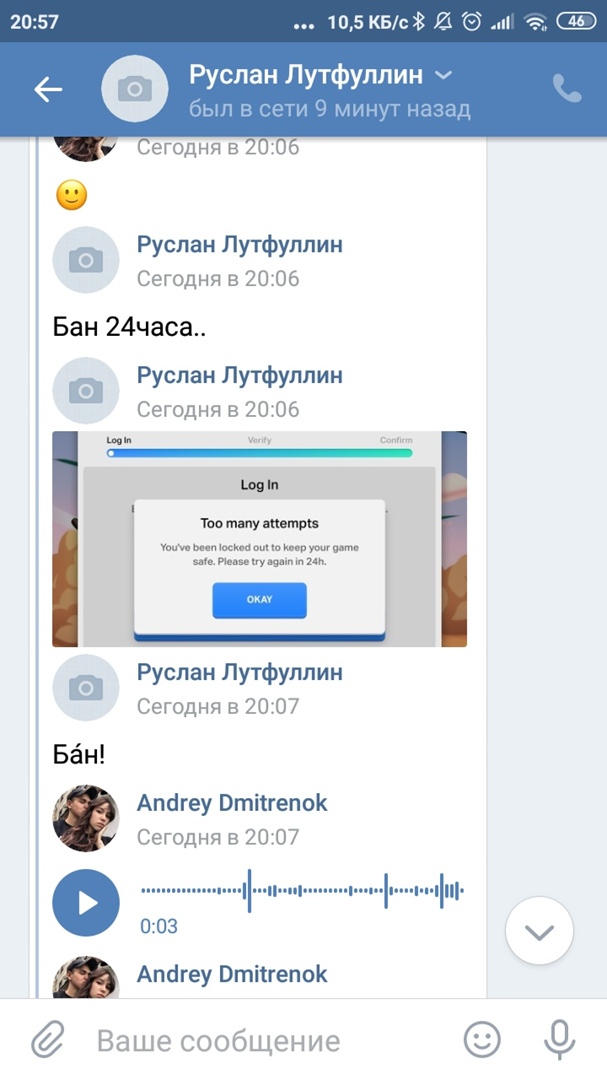Open Руслан Лутфуллин's name above 'Бан 24часа..'
The width and height of the screenshot is (607, 1080).
coord(239,244)
